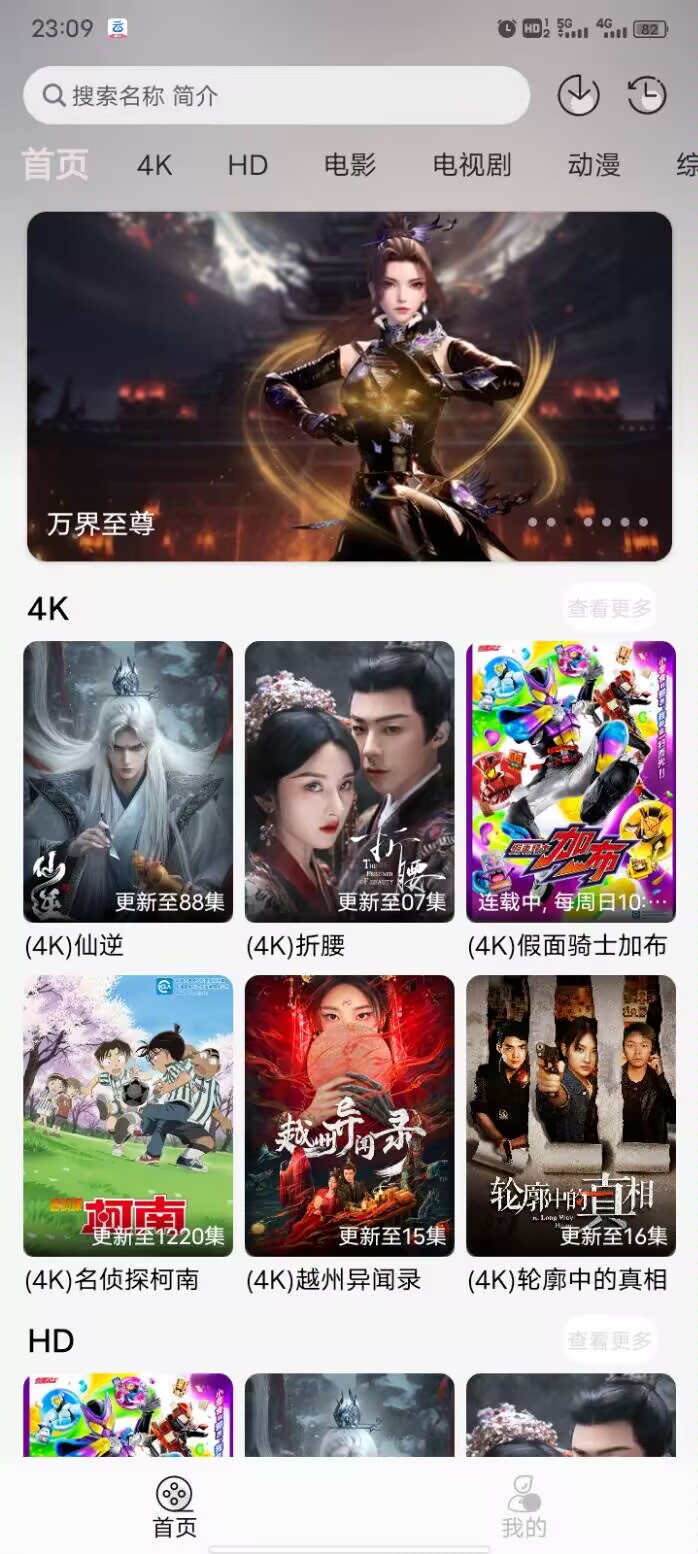Open the (4K)越州异闻录 poster
This screenshot has width=698, height=1554.
point(349,1115)
